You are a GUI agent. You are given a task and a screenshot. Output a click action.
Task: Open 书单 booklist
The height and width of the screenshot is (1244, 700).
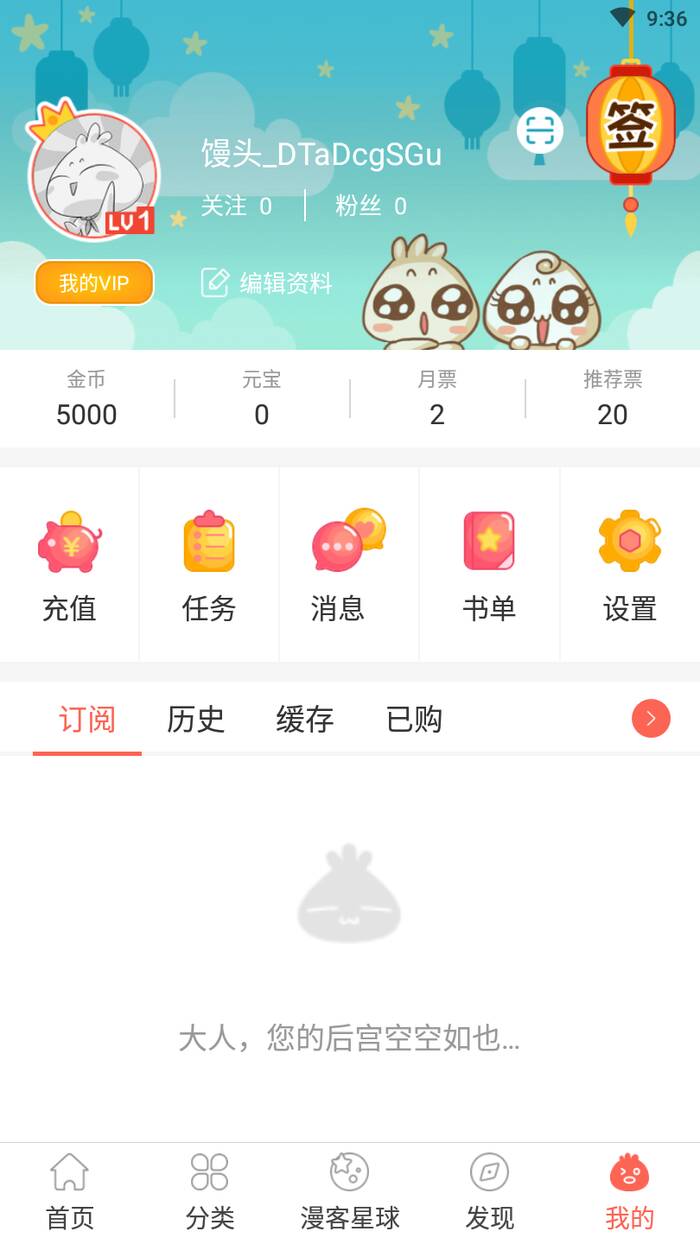489,565
